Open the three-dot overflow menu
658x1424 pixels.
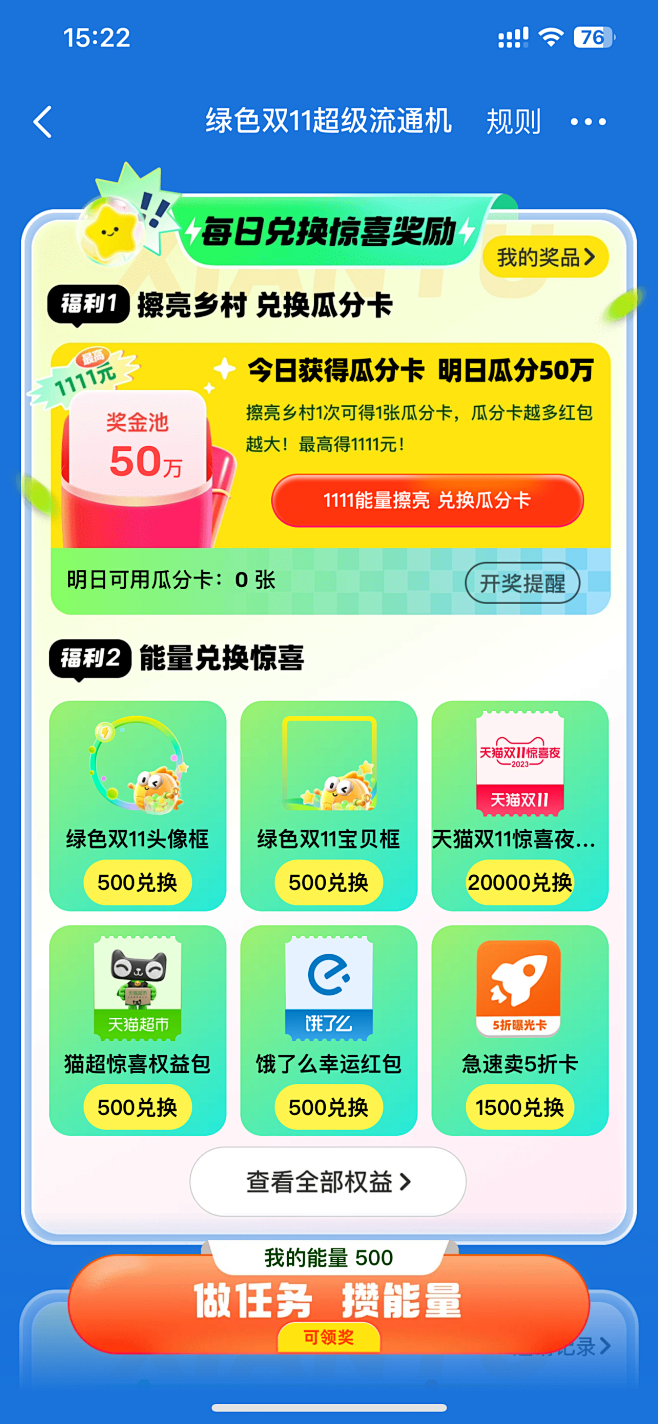point(588,122)
